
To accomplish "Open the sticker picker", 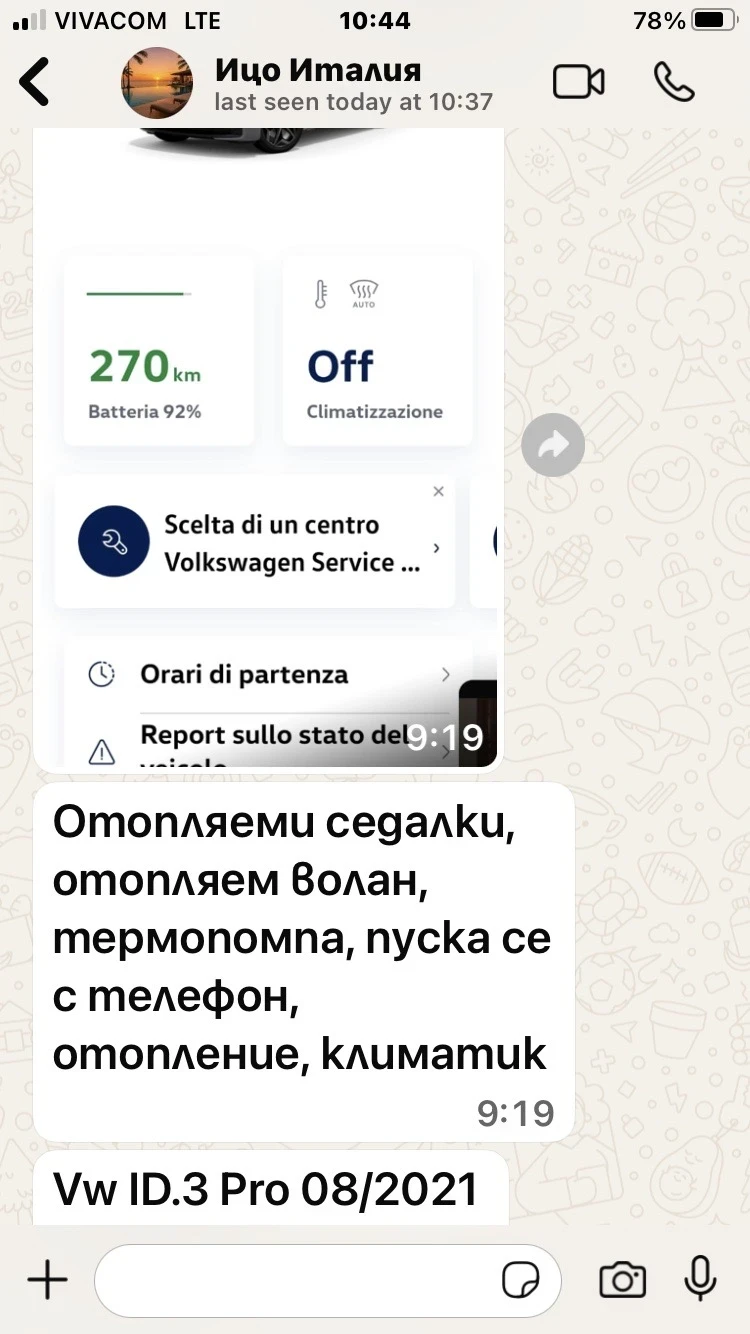I will pyautogui.click(x=520, y=1280).
